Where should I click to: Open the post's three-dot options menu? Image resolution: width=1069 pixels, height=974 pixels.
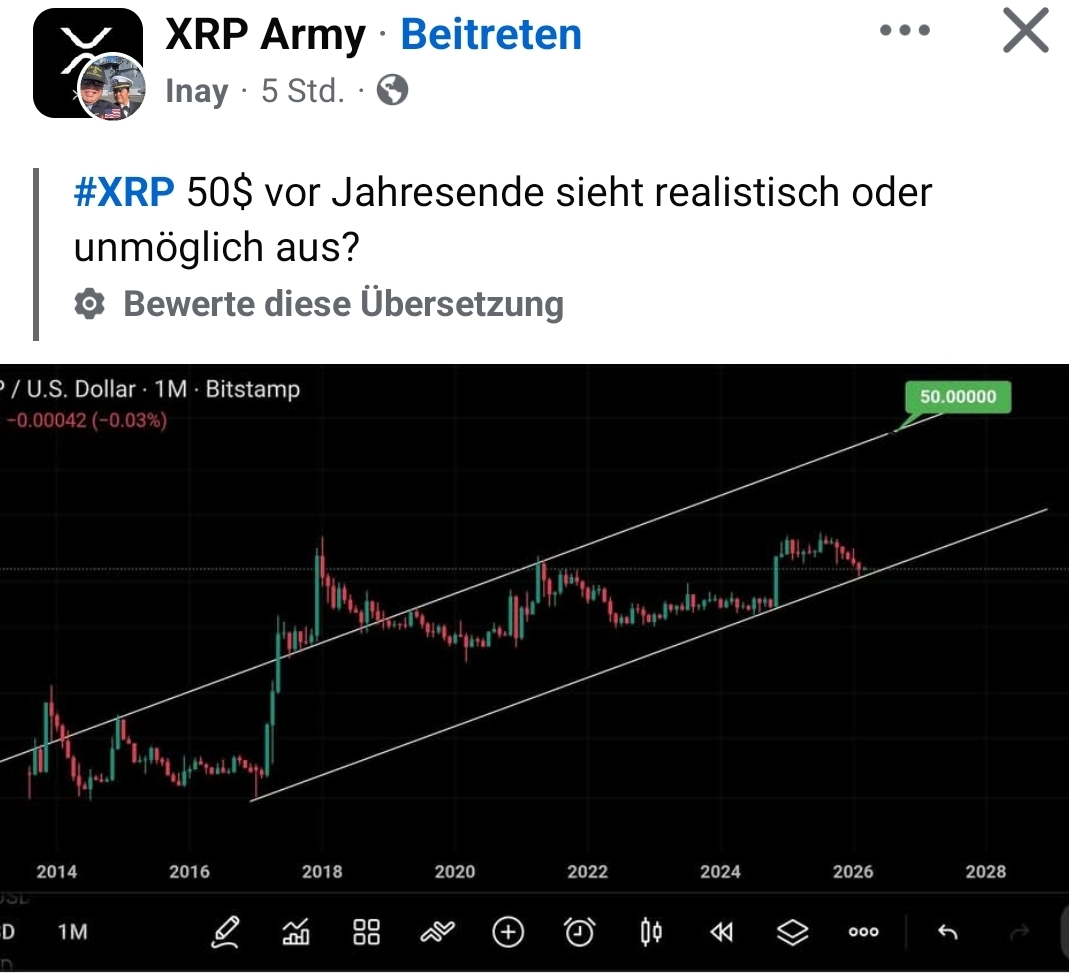click(x=904, y=31)
